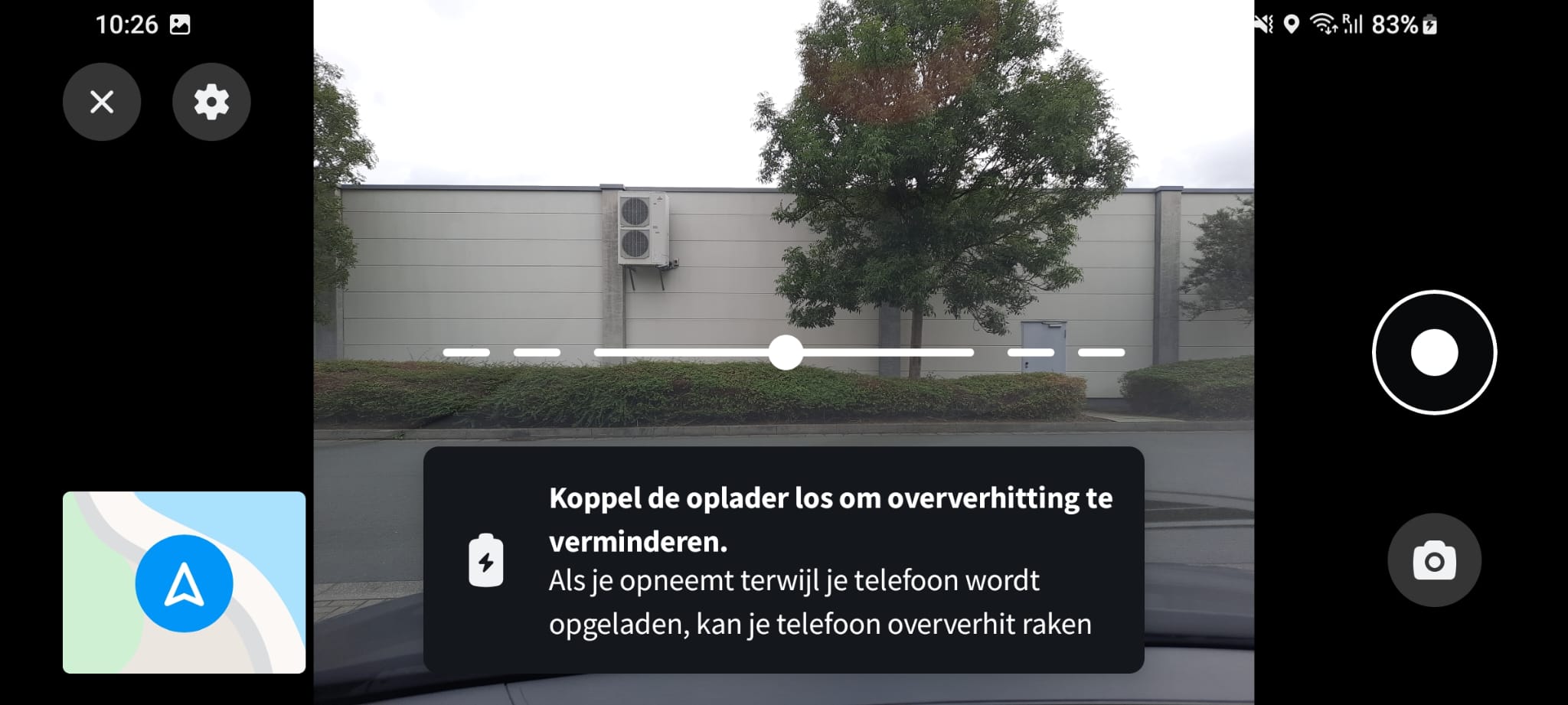Open the mini map thumbnail
The image size is (1568, 705).
[184, 583]
